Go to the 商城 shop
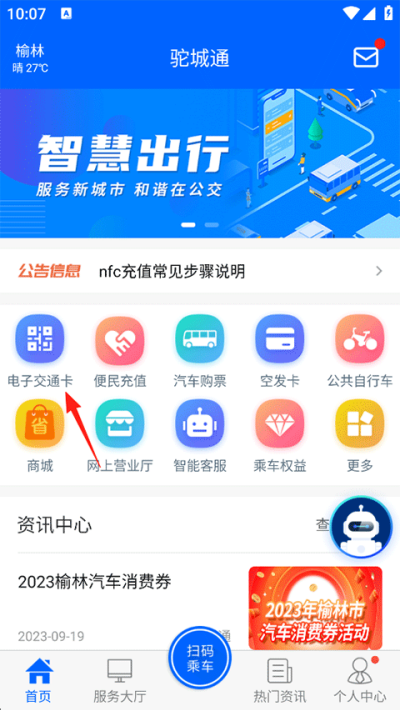This screenshot has height=710, width=400. (40, 436)
